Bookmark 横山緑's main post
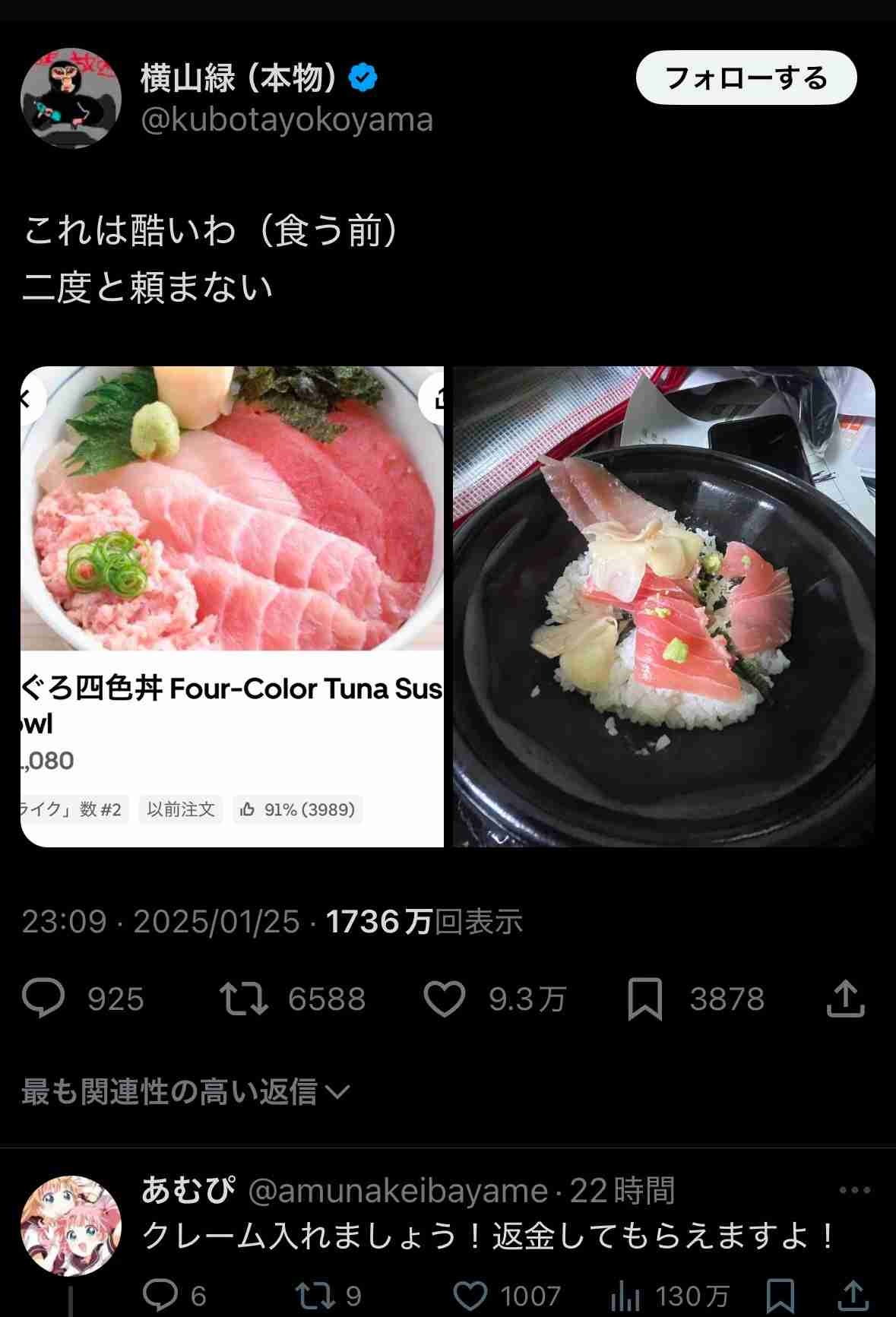Screen dimensions: 896x1317 click(644, 998)
